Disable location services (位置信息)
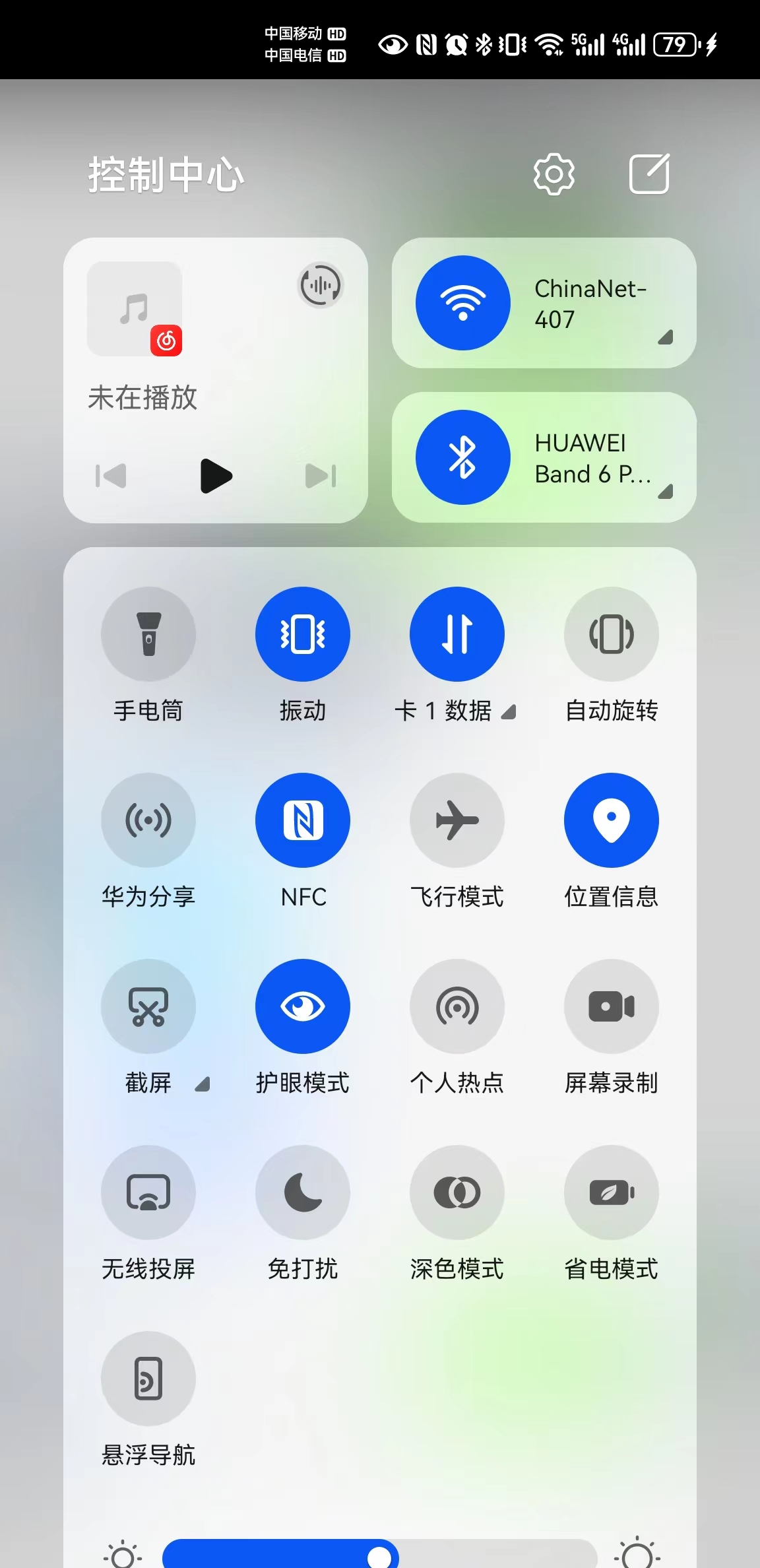Image resolution: width=760 pixels, height=1568 pixels. click(612, 820)
